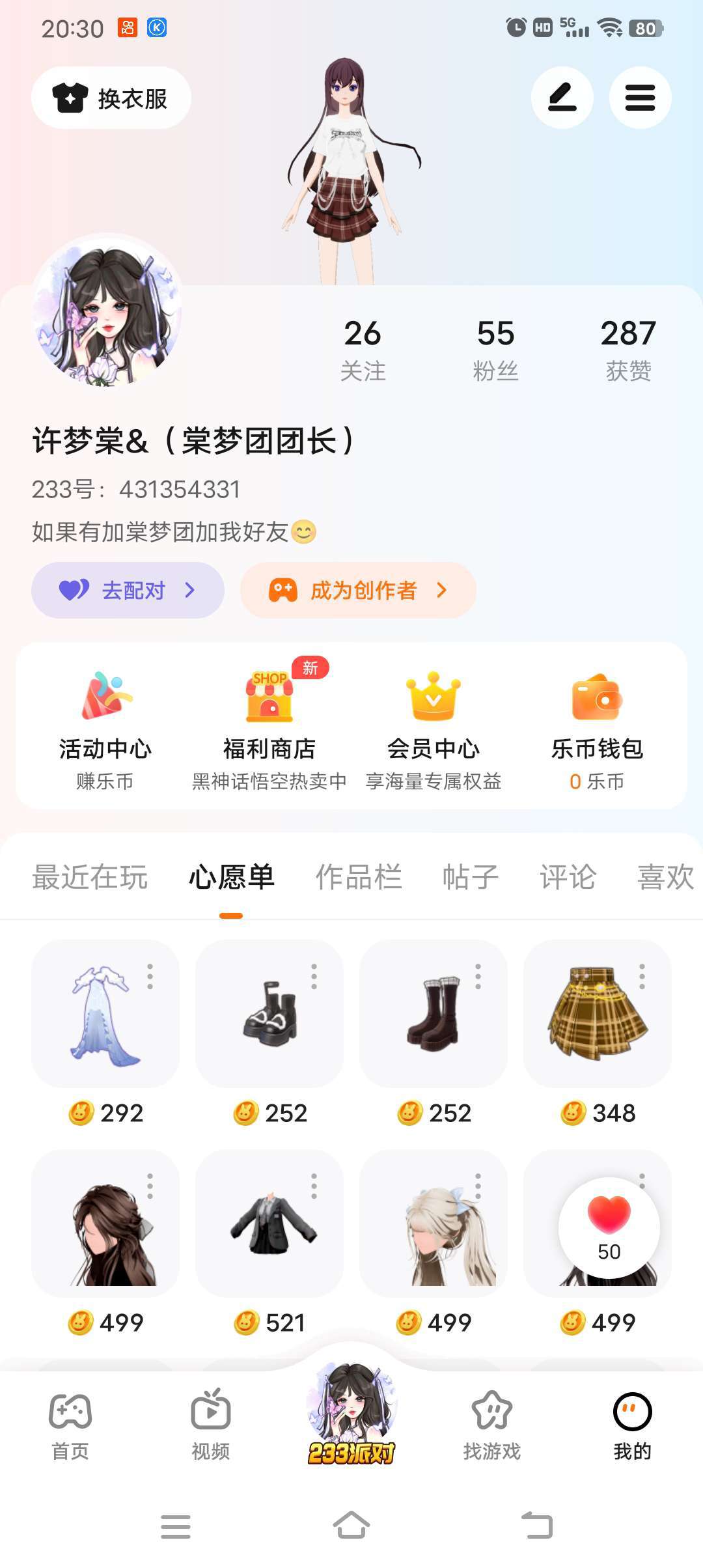Open 活动中心 activity center
Image resolution: width=703 pixels, height=1568 pixels.
[105, 725]
